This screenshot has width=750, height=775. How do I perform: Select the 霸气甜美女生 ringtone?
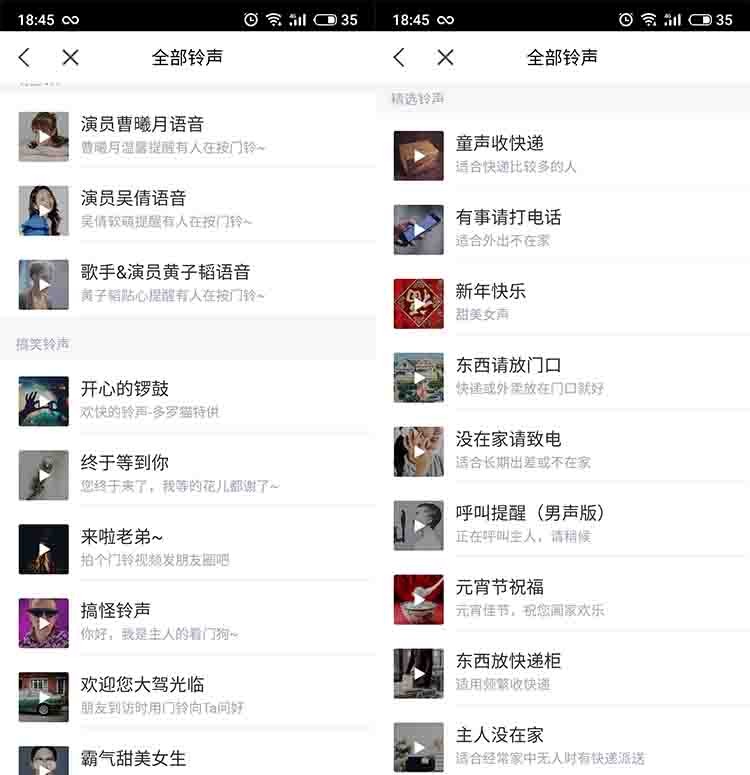coord(134,758)
